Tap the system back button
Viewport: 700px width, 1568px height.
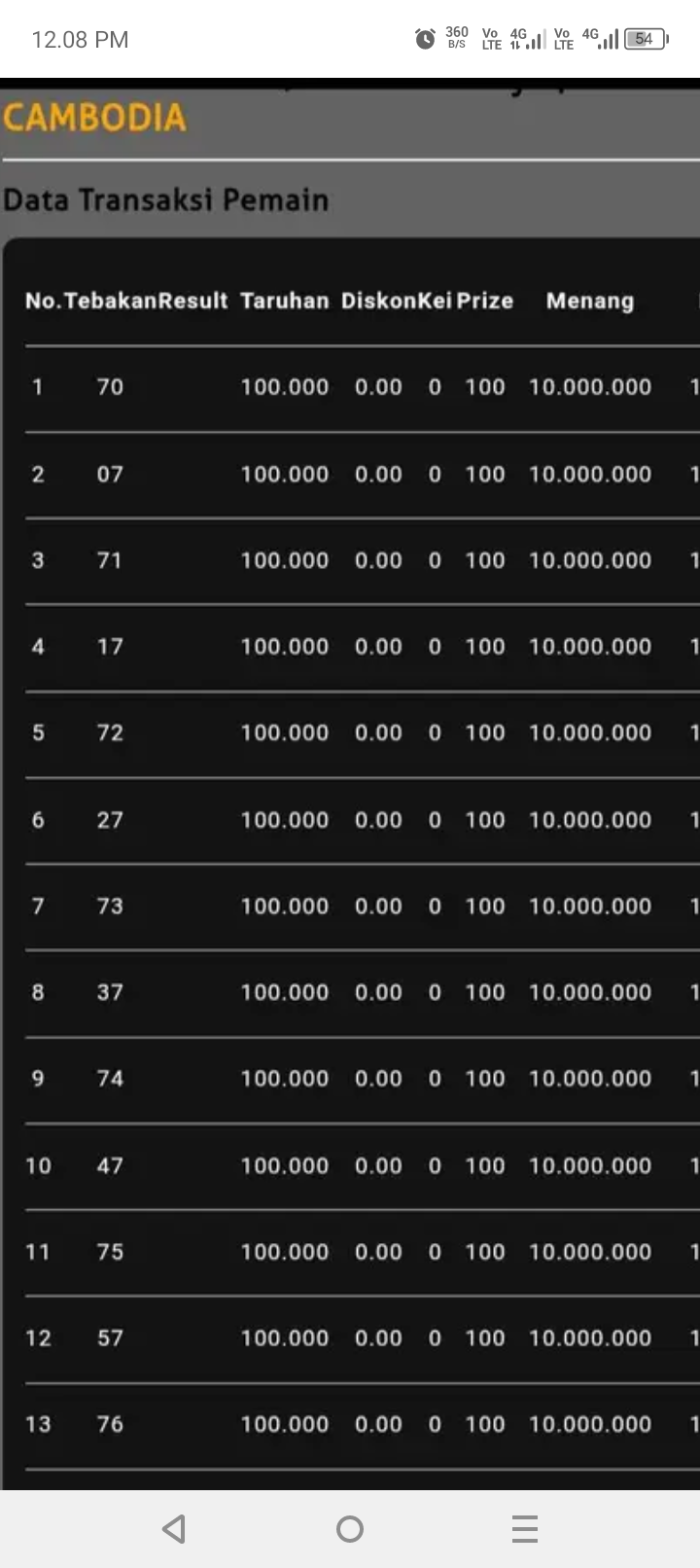tap(175, 1529)
